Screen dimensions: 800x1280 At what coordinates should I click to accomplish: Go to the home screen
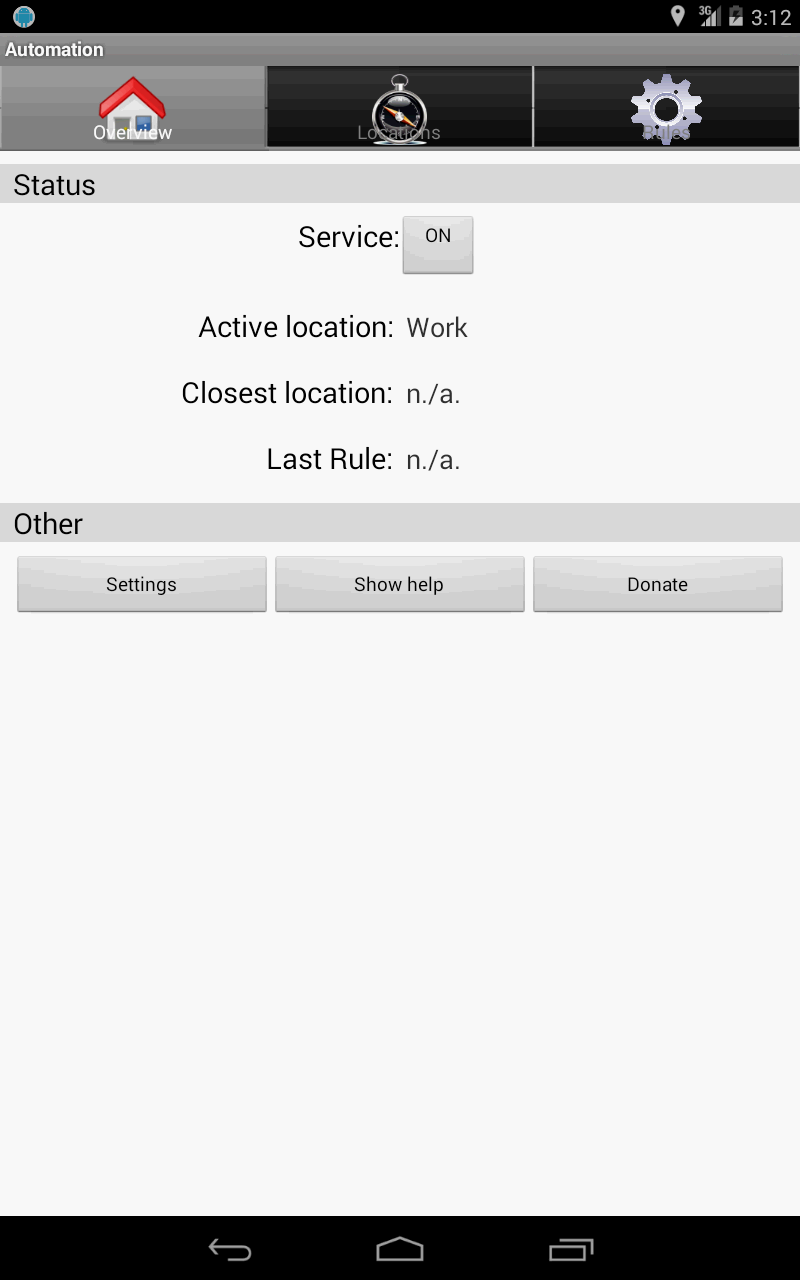pyautogui.click(x=400, y=1249)
